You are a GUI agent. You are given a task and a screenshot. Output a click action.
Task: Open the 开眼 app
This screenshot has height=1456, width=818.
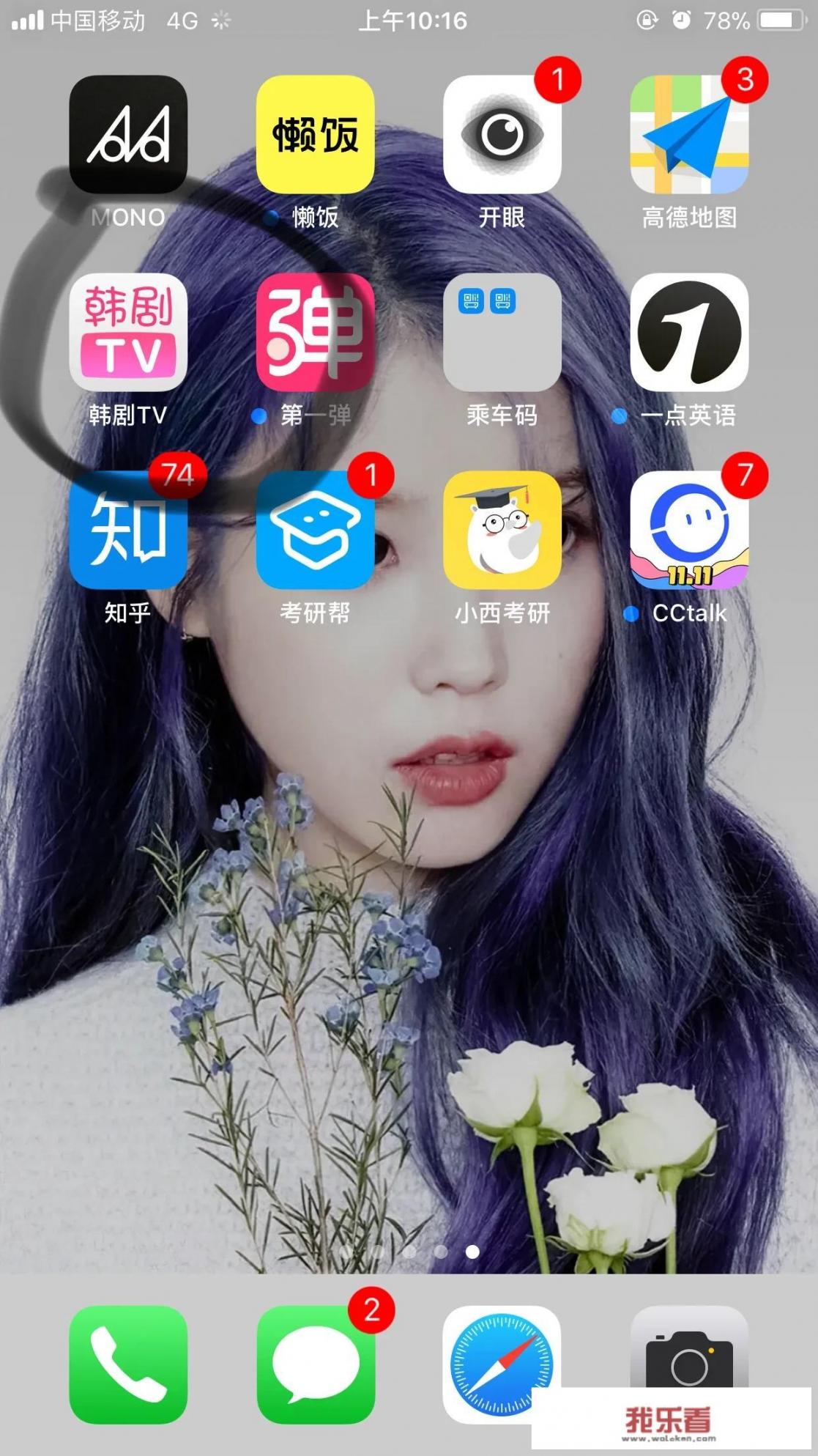(502, 135)
